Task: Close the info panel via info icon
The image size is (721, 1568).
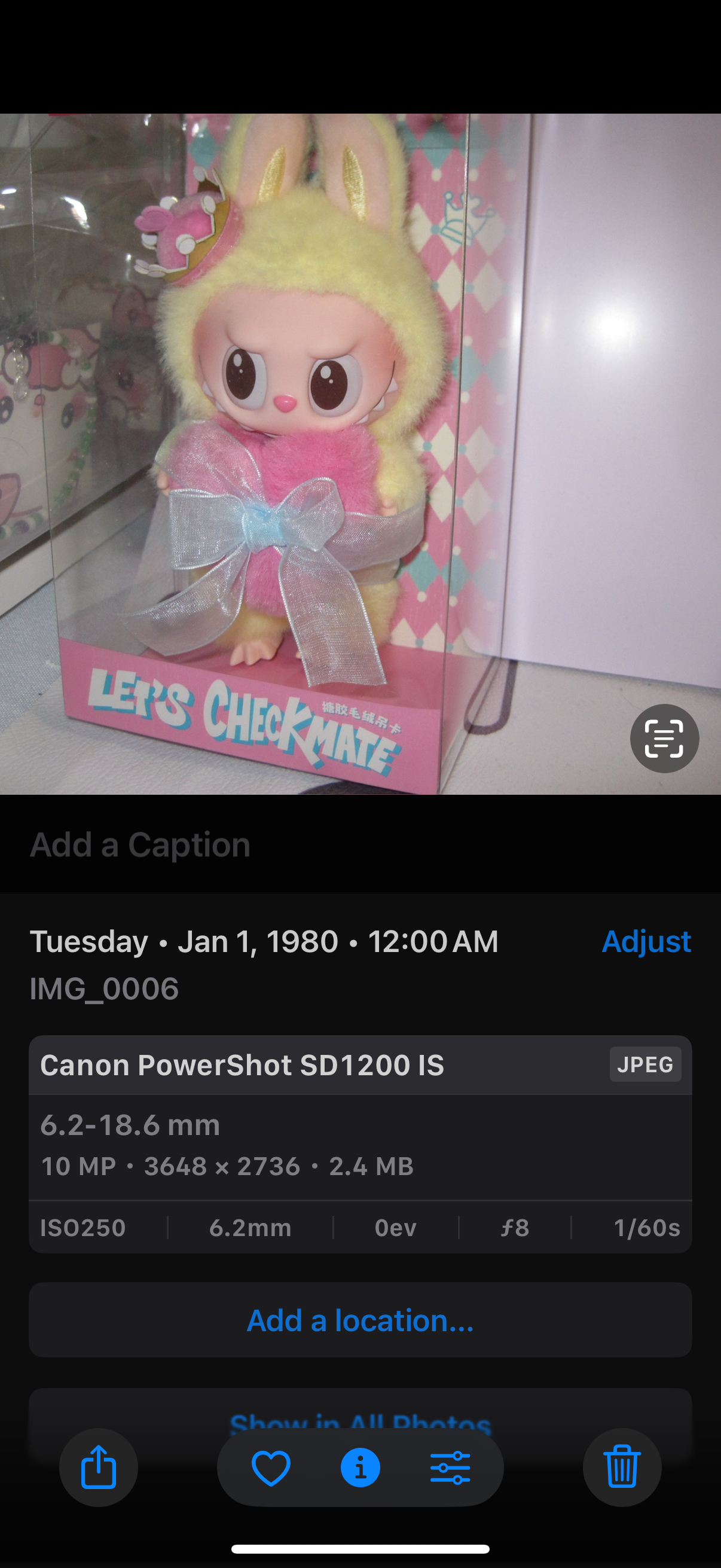Action: (360, 1467)
